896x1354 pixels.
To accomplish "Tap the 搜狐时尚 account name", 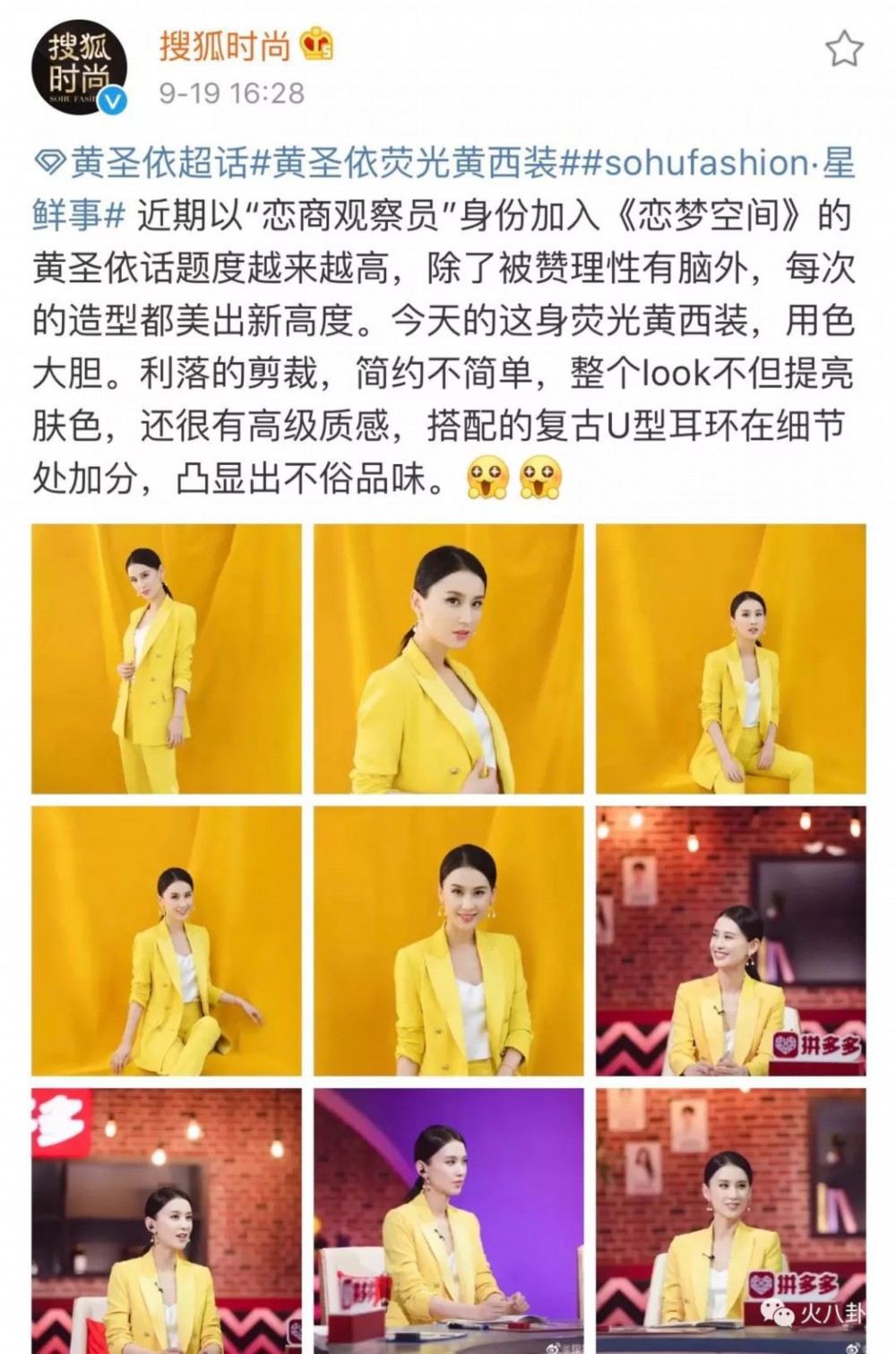I will (225, 45).
